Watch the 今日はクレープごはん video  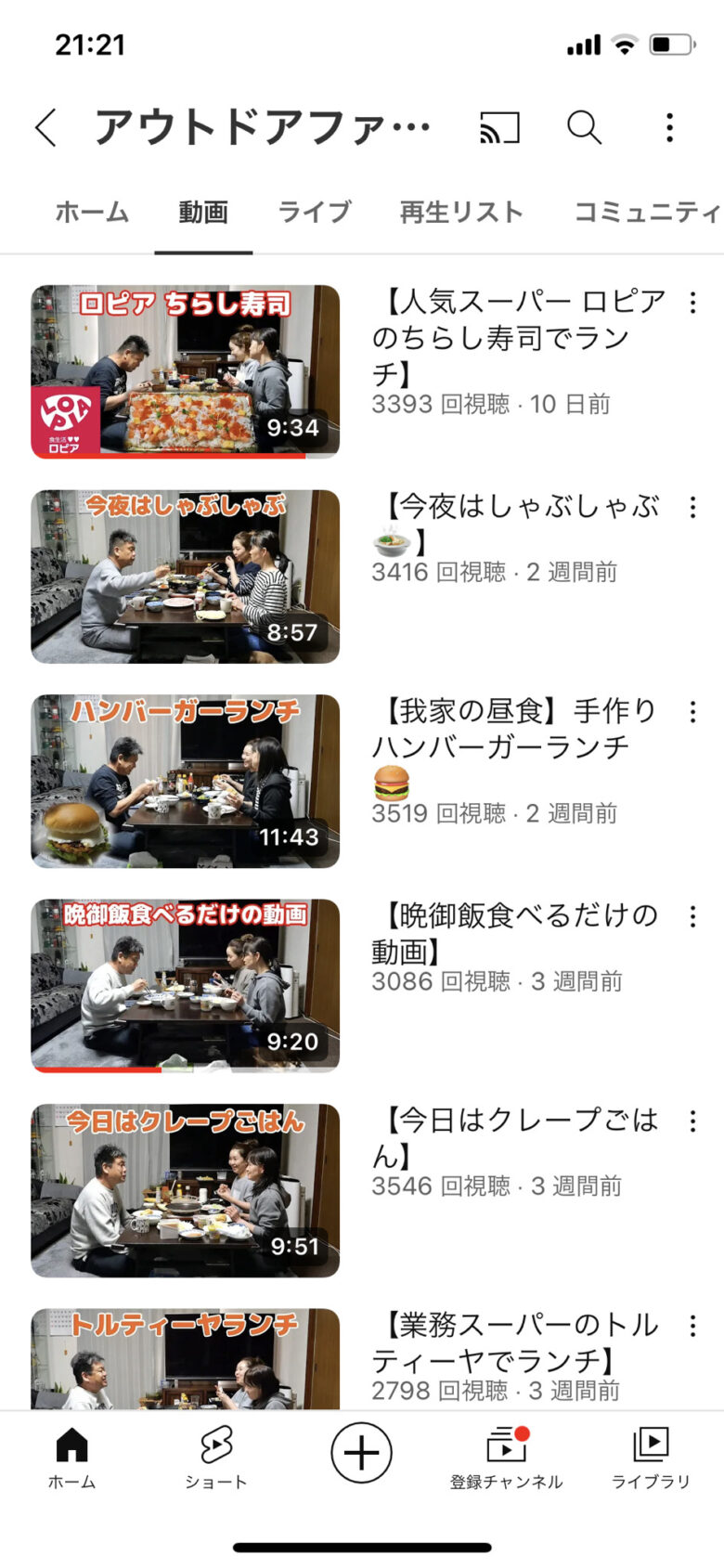point(186,1190)
